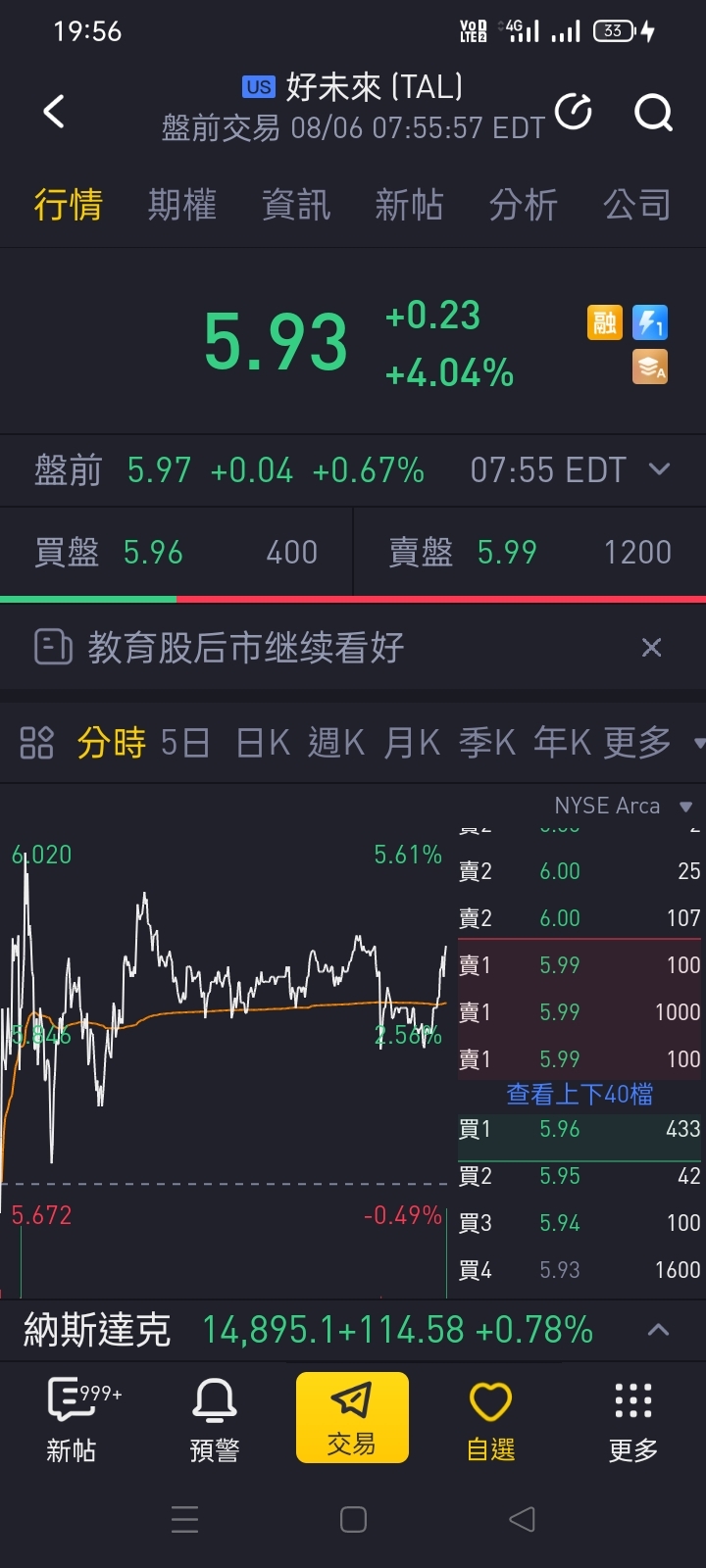Image resolution: width=706 pixels, height=1568 pixels.
Task: Dismiss the 教育股后市继续看好 banner
Action: point(651,647)
